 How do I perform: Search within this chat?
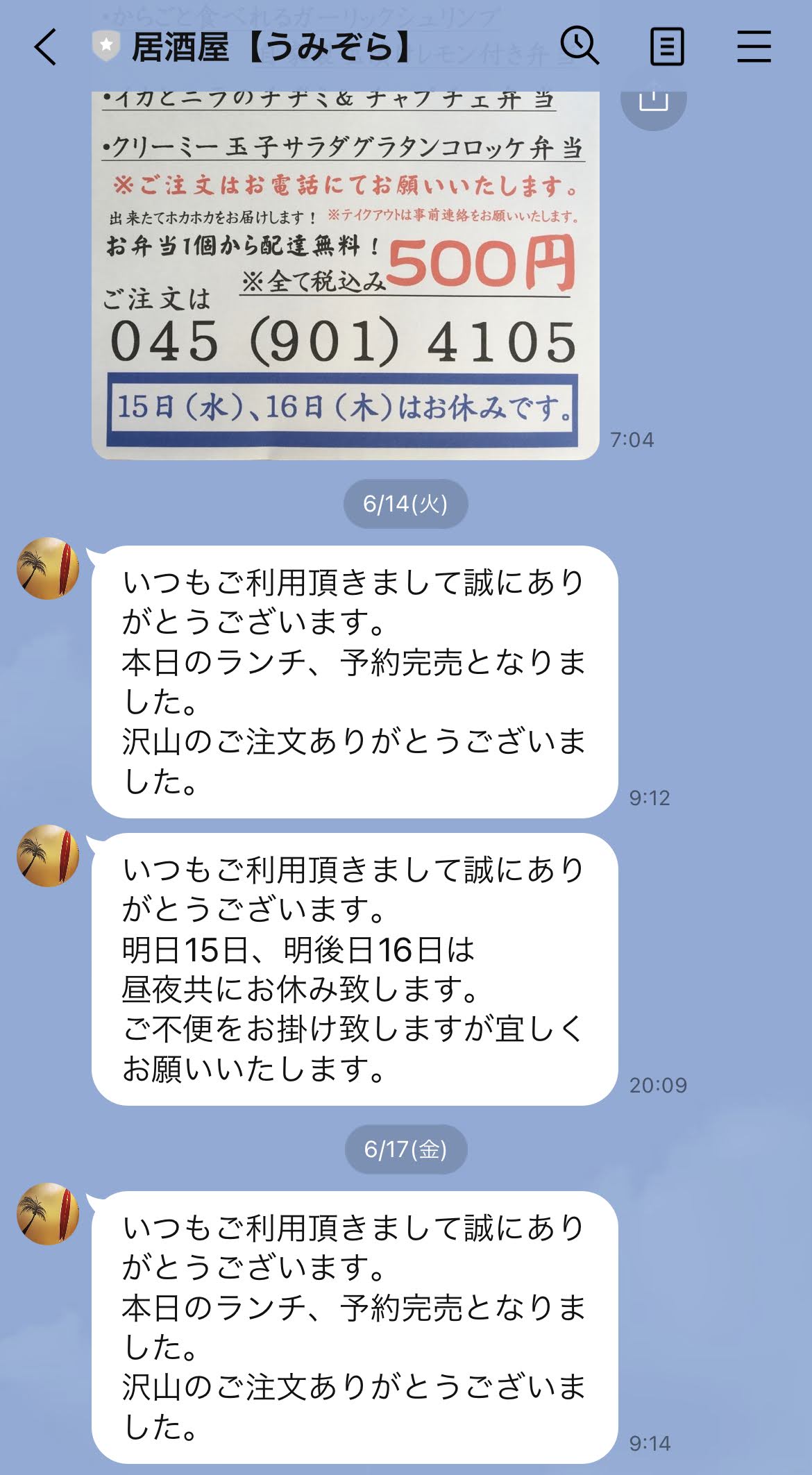click(580, 47)
